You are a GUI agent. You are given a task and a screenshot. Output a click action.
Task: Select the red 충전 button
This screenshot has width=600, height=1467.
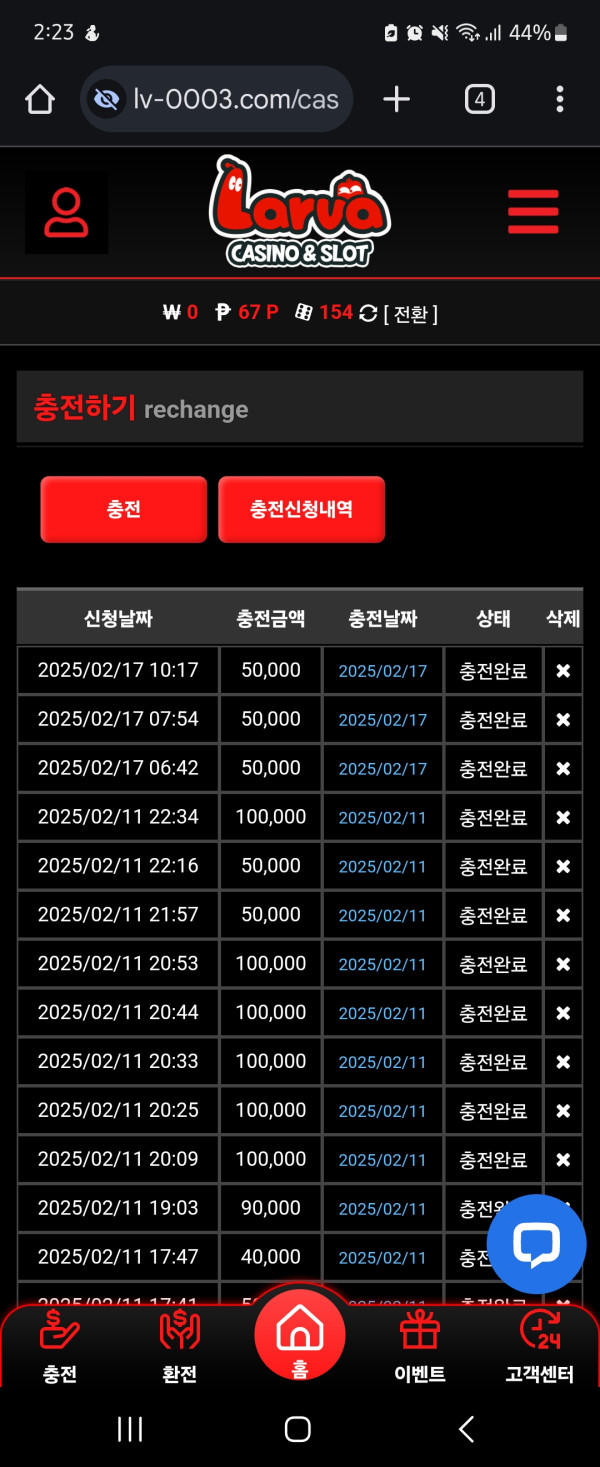coord(124,509)
